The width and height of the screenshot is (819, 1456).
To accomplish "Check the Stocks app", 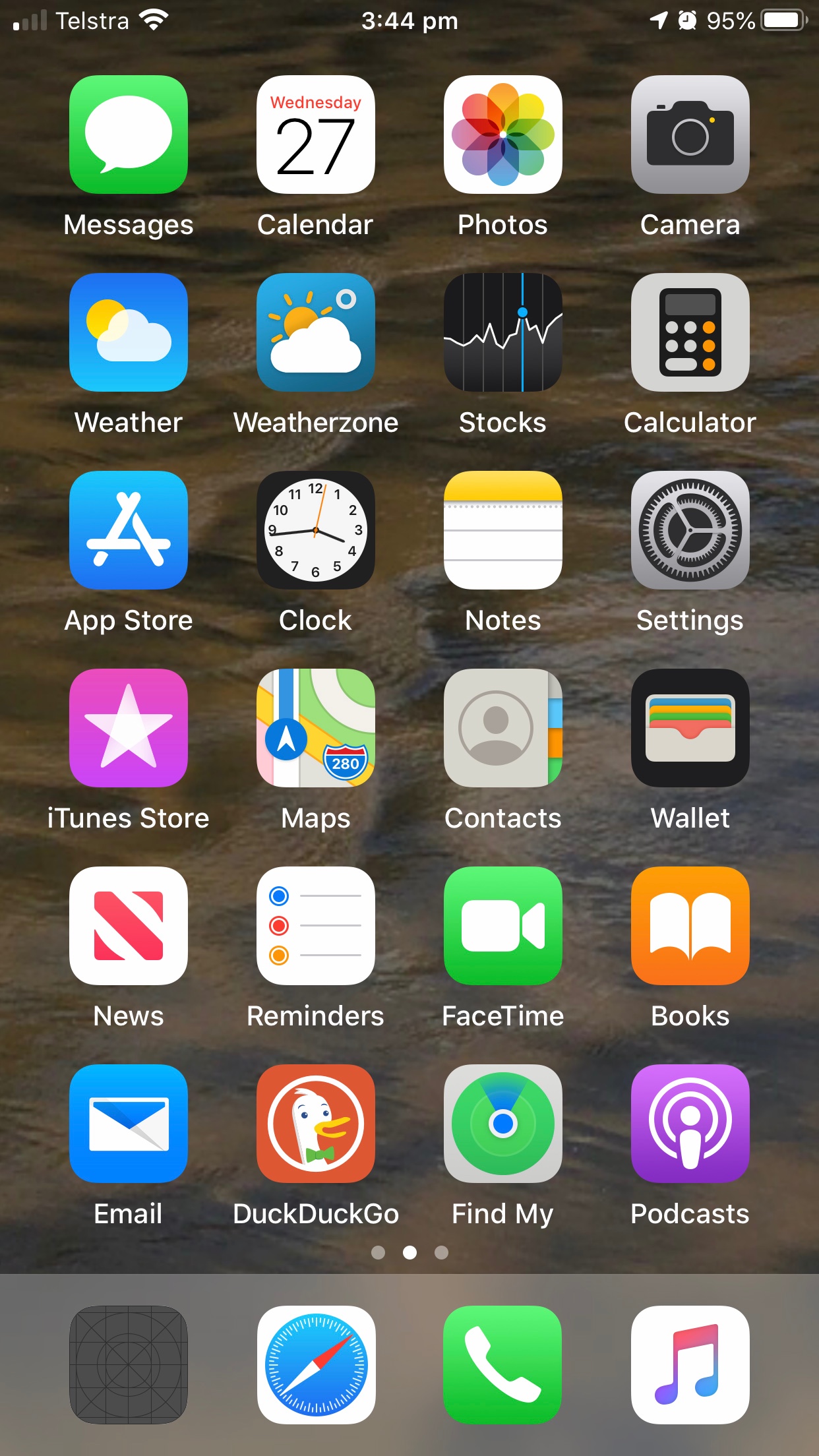I will coord(502,332).
